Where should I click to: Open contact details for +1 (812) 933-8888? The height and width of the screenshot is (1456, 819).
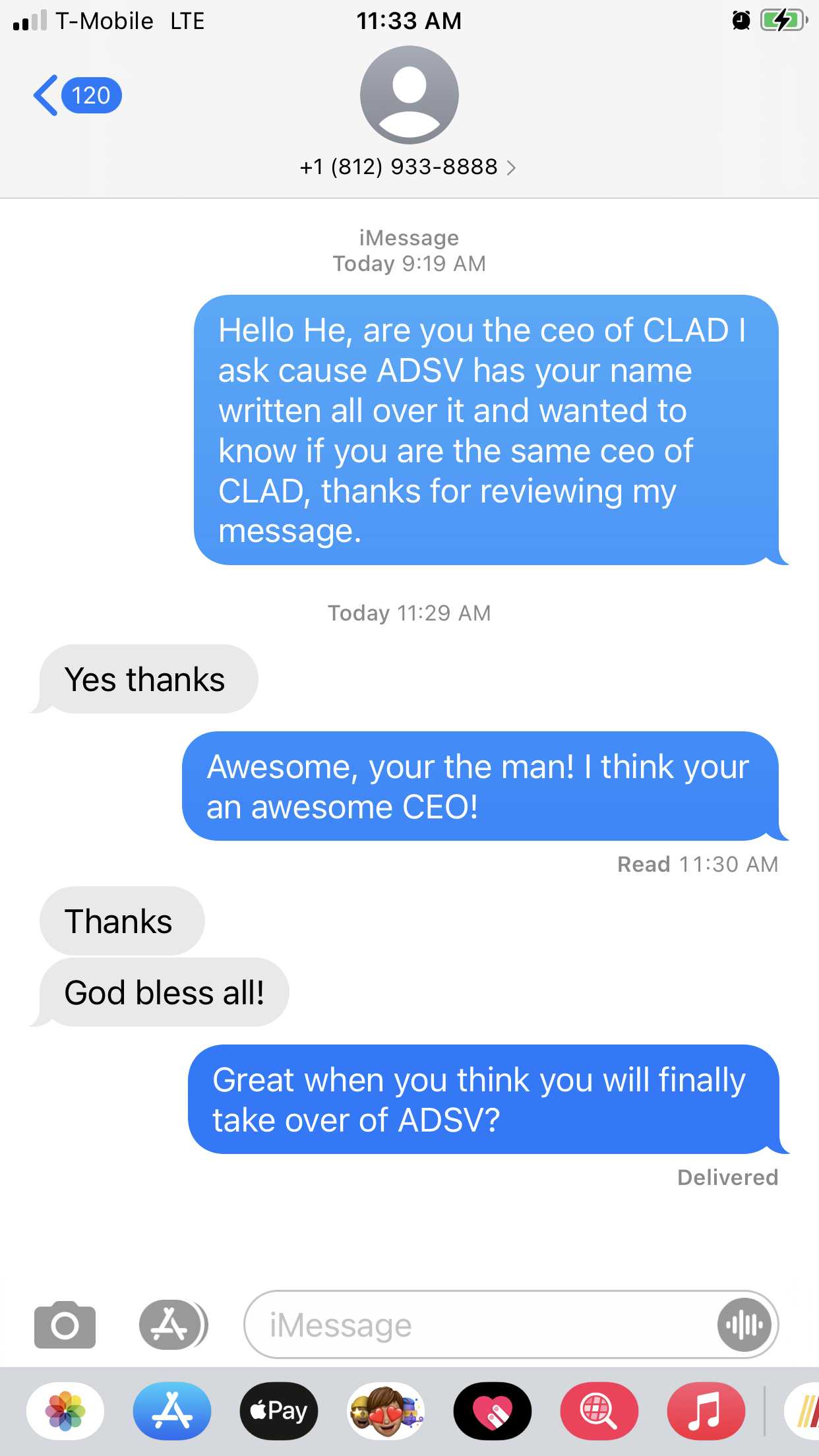click(x=409, y=167)
